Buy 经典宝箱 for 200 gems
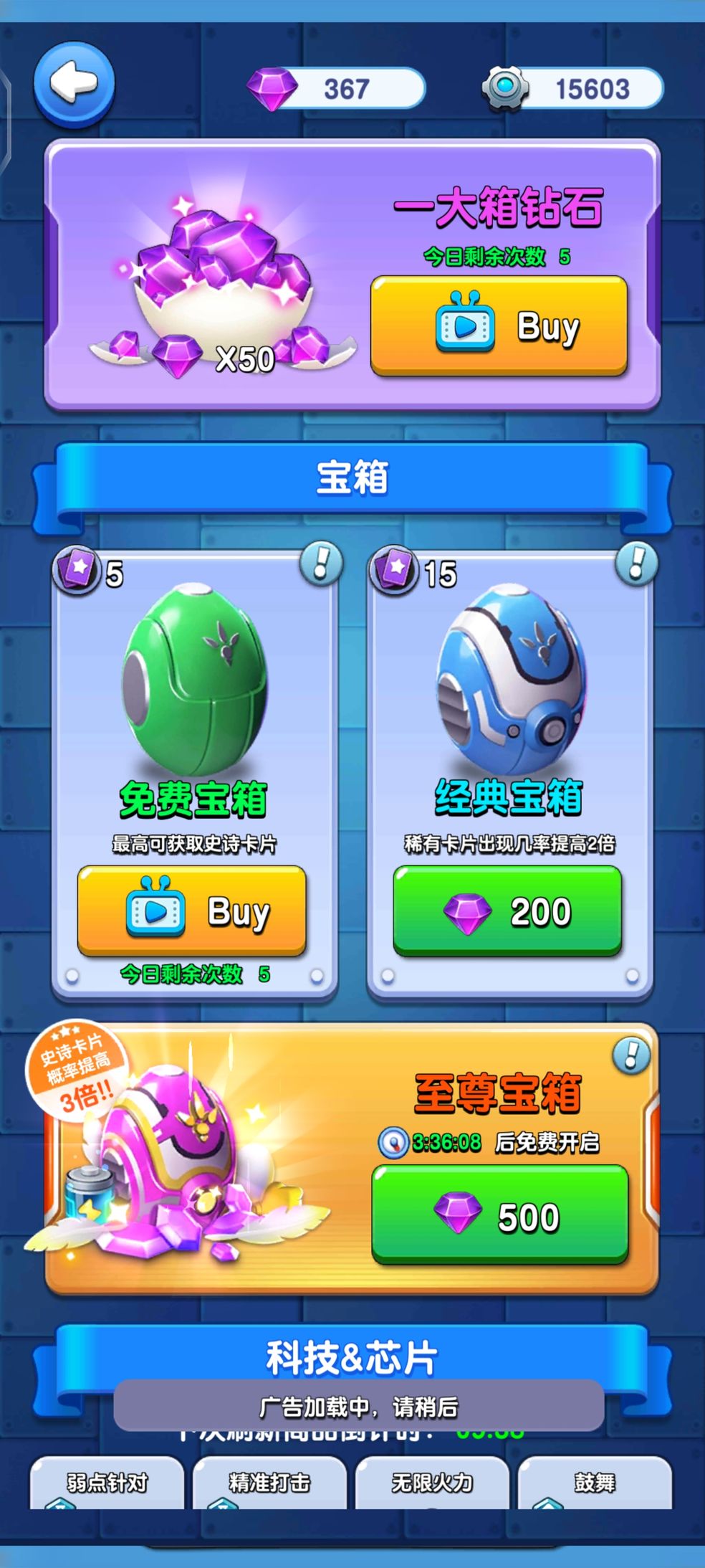The width and height of the screenshot is (705, 1568). click(x=507, y=911)
